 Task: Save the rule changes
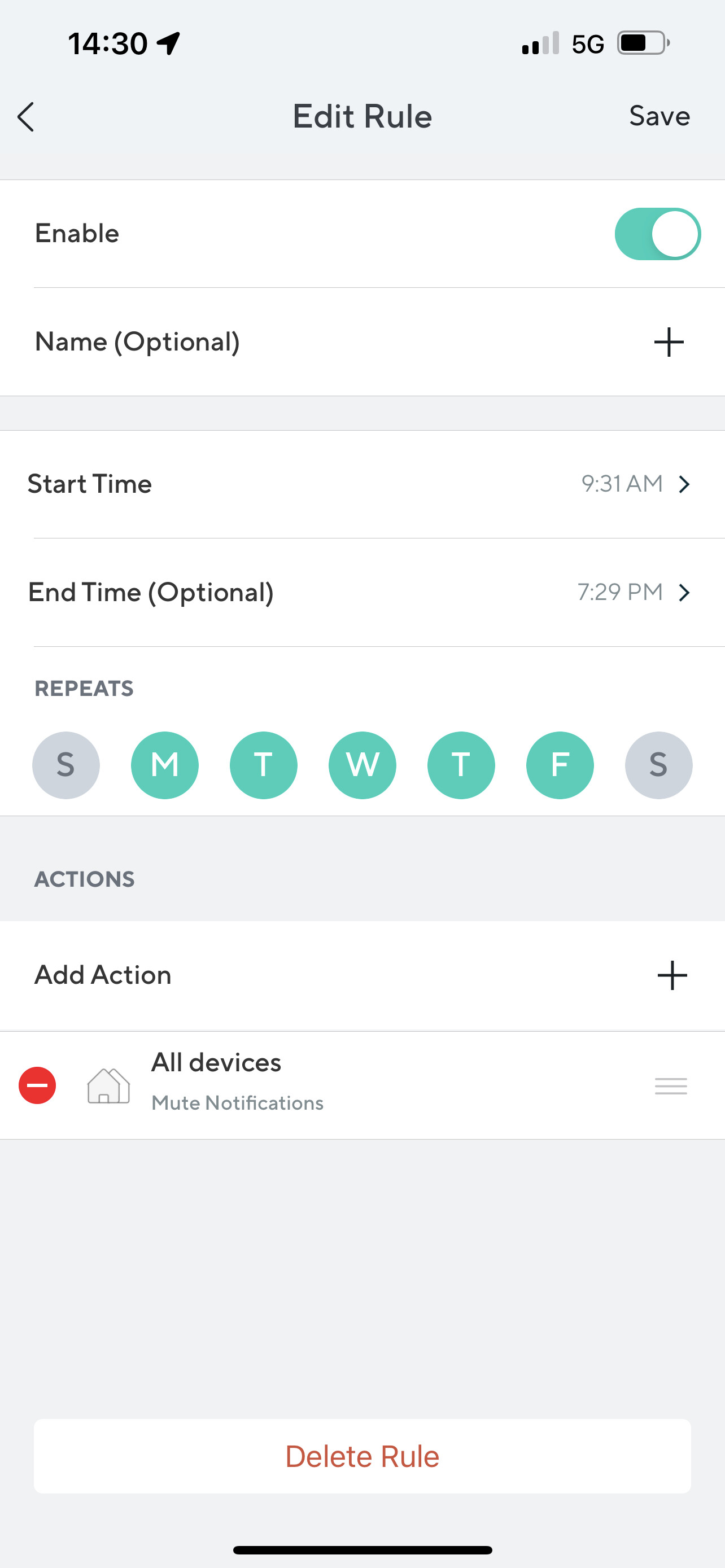click(x=660, y=116)
